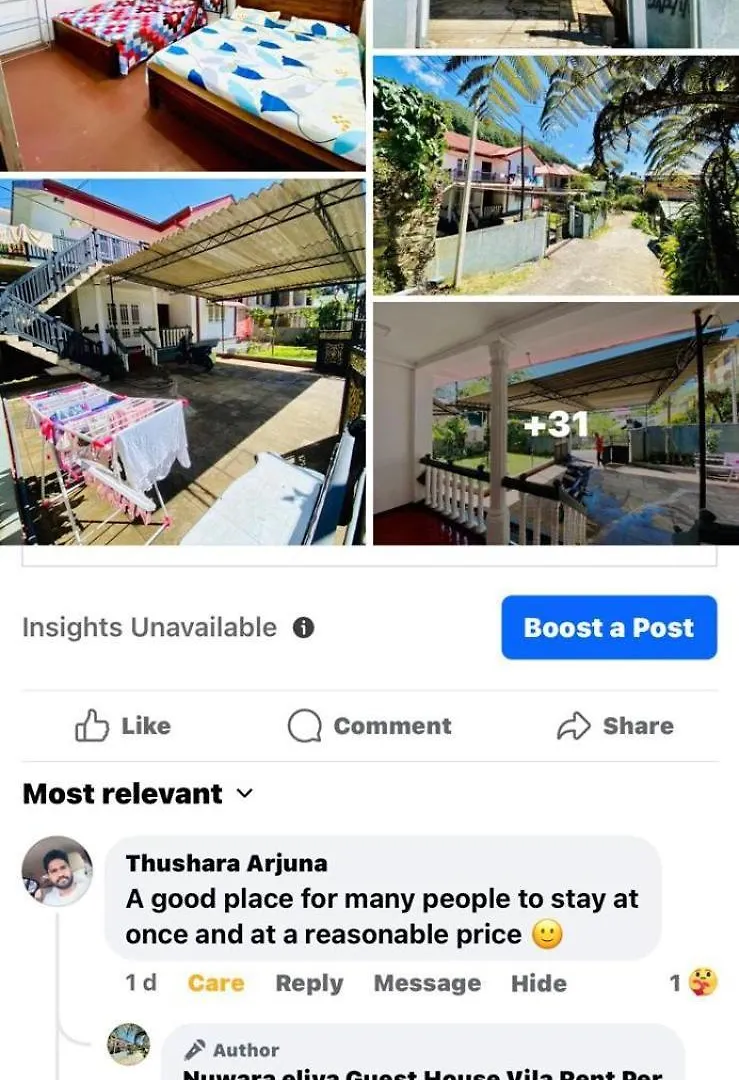Like this post
The image size is (739, 1080).
[123, 726]
